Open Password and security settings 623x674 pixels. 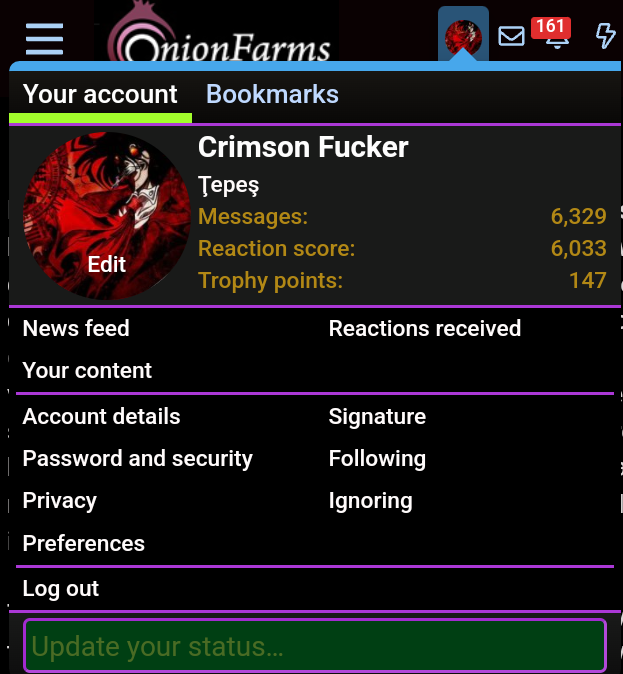pyautogui.click(x=138, y=459)
